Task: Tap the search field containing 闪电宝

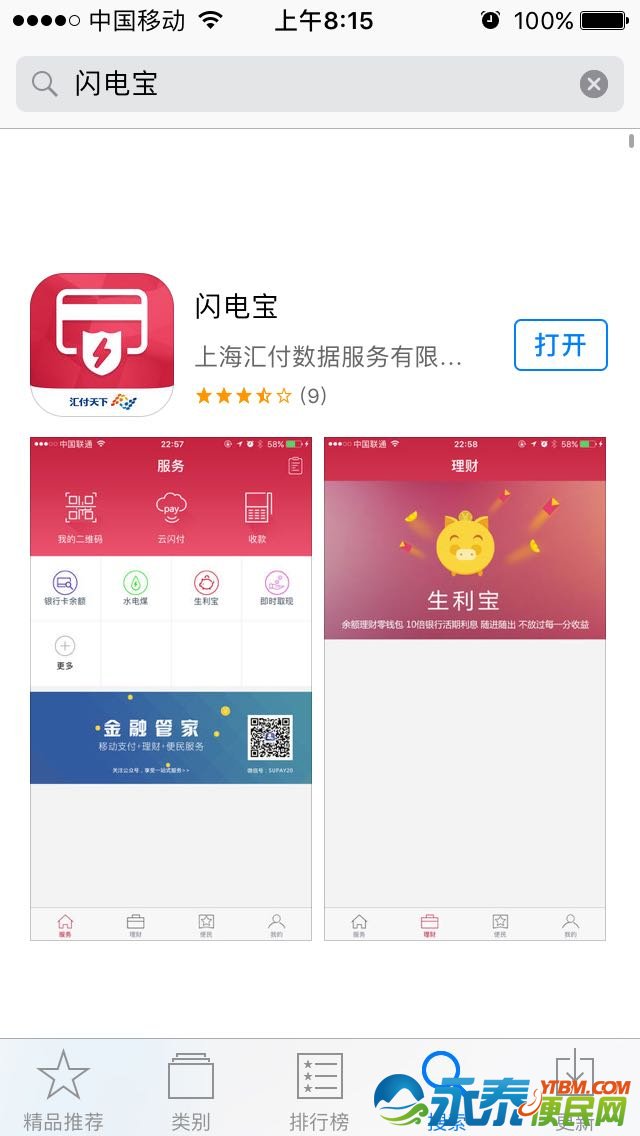Action: point(300,84)
